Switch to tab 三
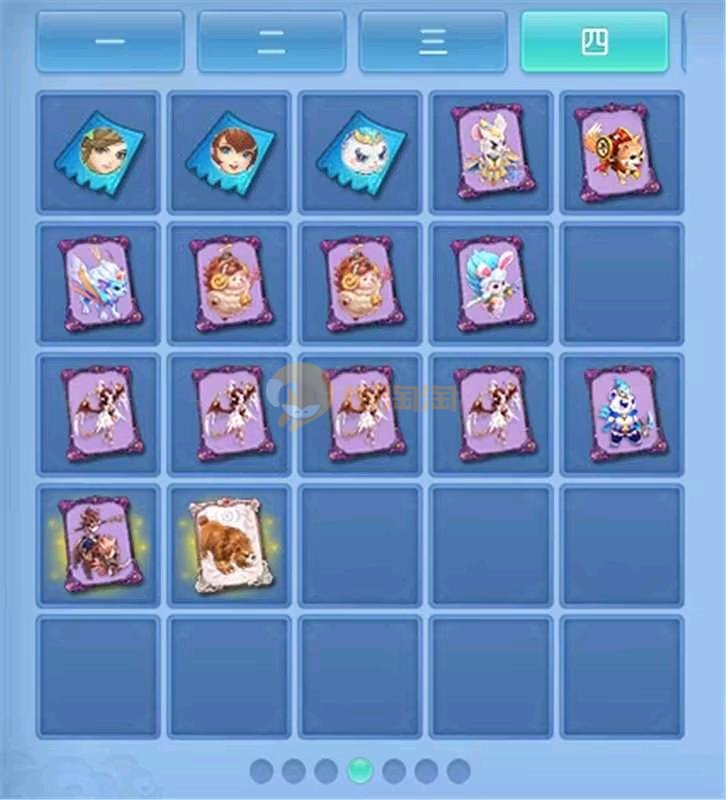This screenshot has height=800, width=726. tap(432, 42)
